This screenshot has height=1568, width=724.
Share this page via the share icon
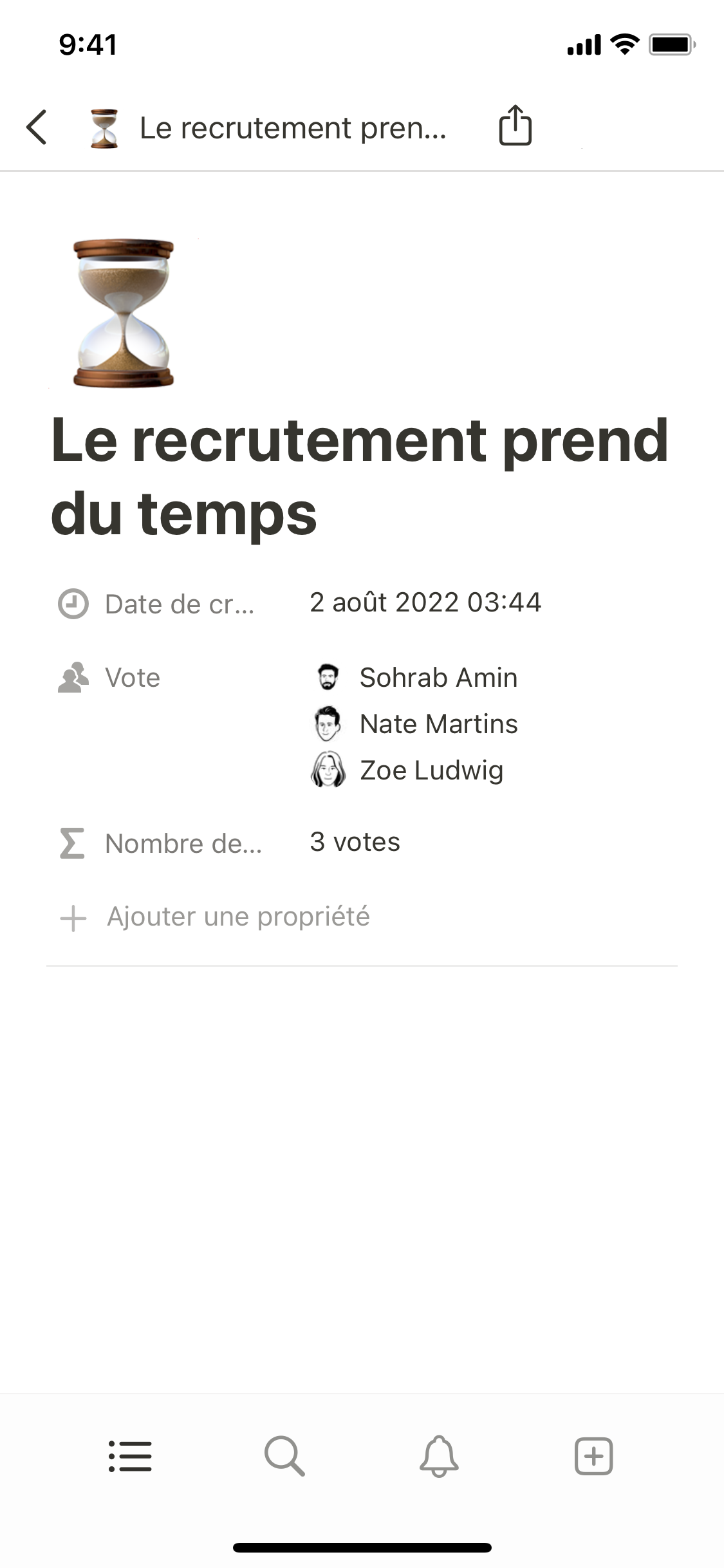(x=515, y=126)
